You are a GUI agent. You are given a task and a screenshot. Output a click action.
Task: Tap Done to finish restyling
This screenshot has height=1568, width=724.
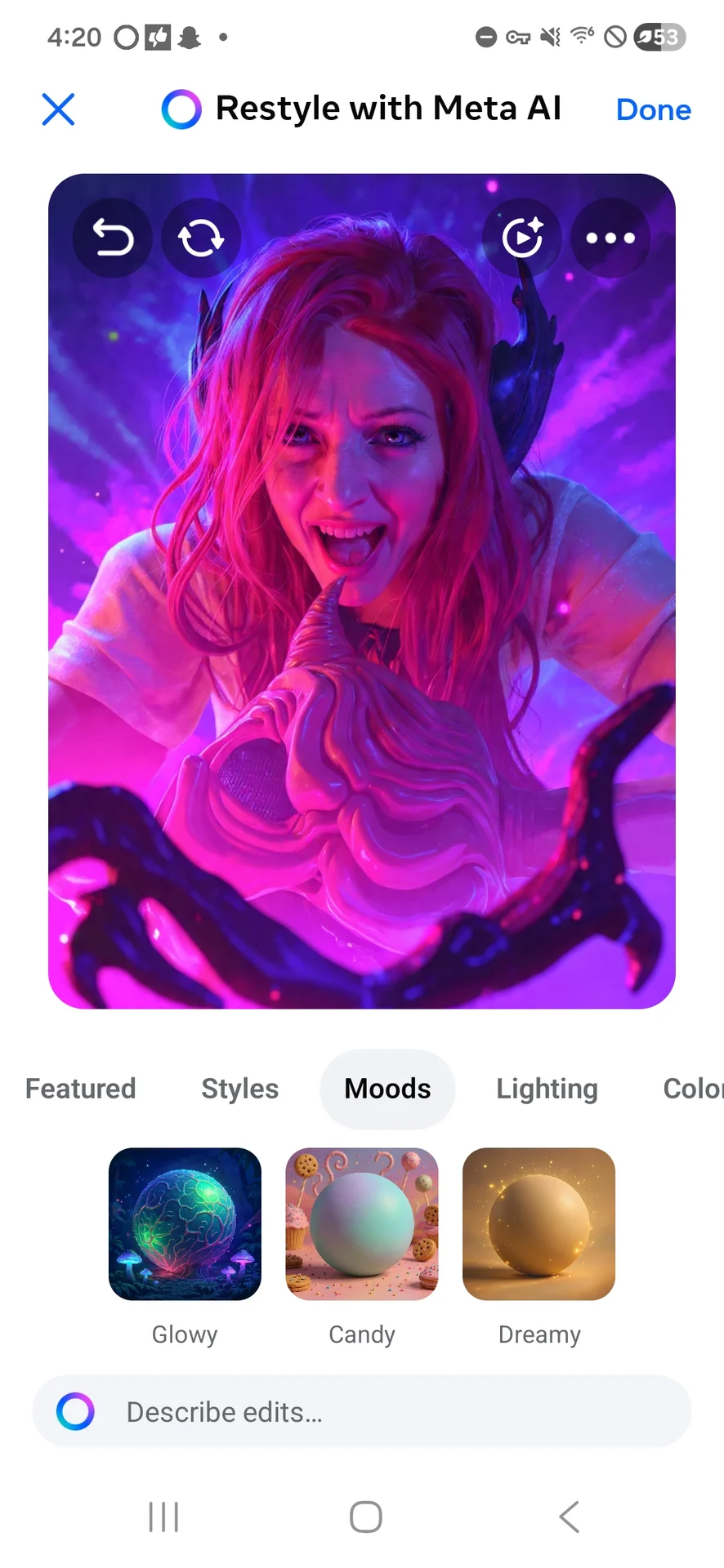click(653, 109)
